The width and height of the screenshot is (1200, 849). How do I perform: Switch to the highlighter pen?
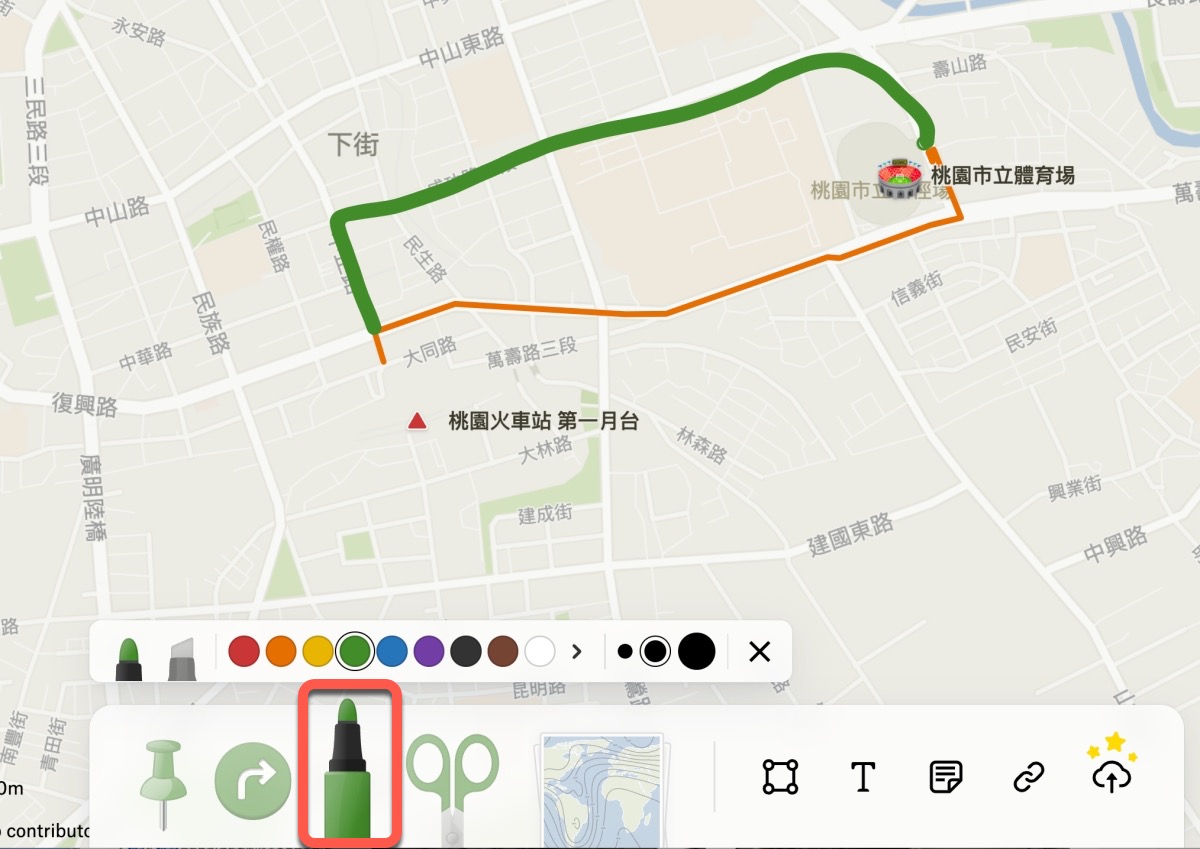click(x=182, y=657)
